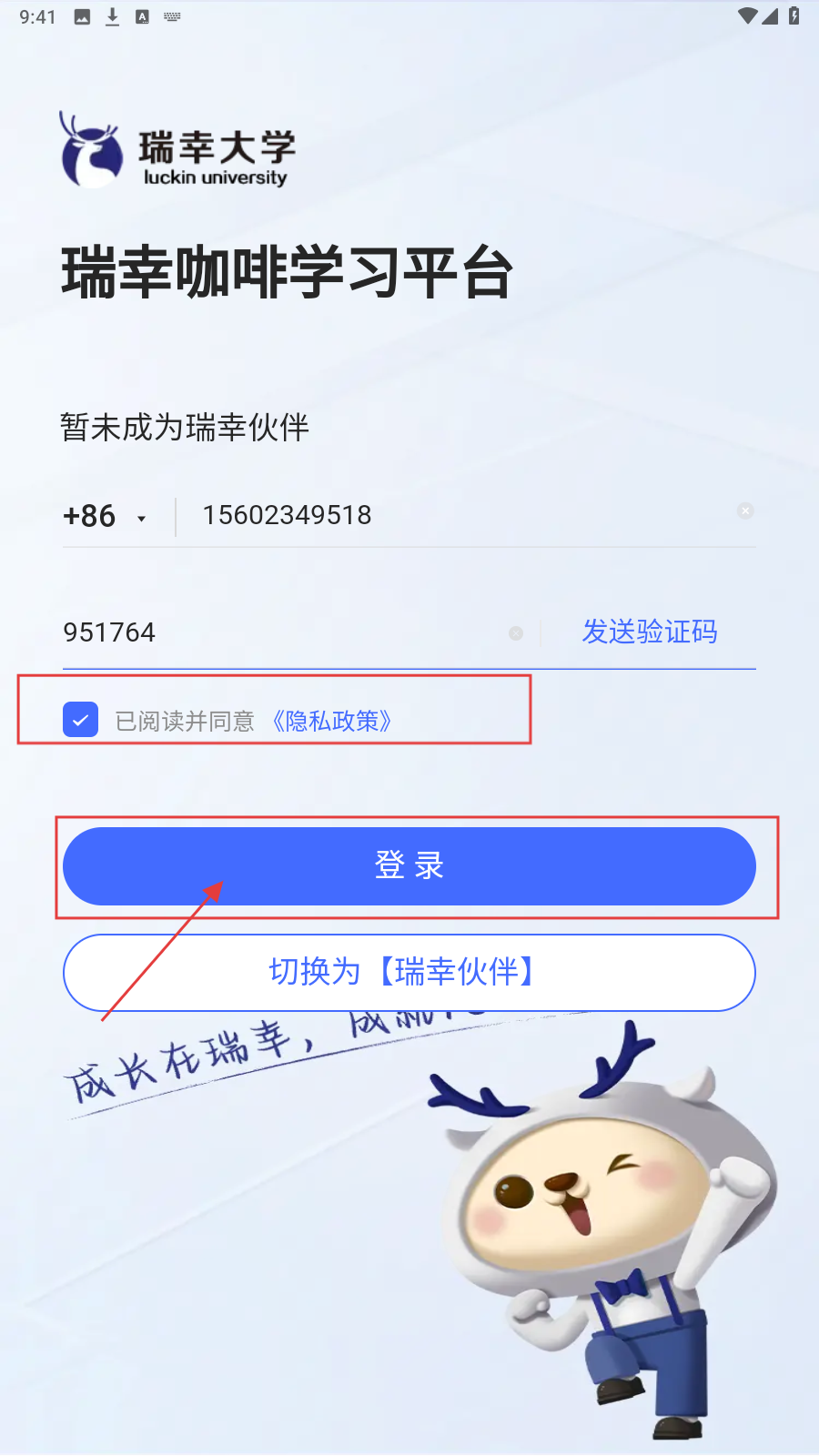Clear the verification code field
Image resolution: width=819 pixels, height=1456 pixels.
click(516, 633)
